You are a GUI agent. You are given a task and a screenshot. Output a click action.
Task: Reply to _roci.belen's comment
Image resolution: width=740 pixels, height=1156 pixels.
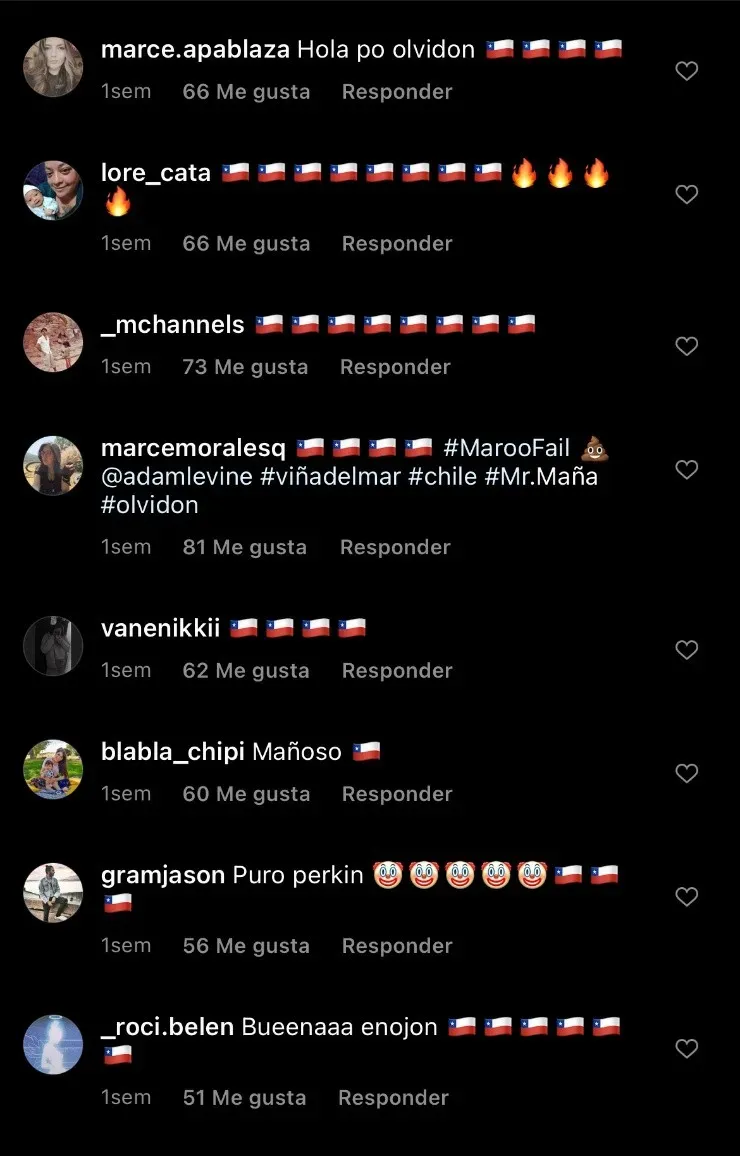[393, 1098]
